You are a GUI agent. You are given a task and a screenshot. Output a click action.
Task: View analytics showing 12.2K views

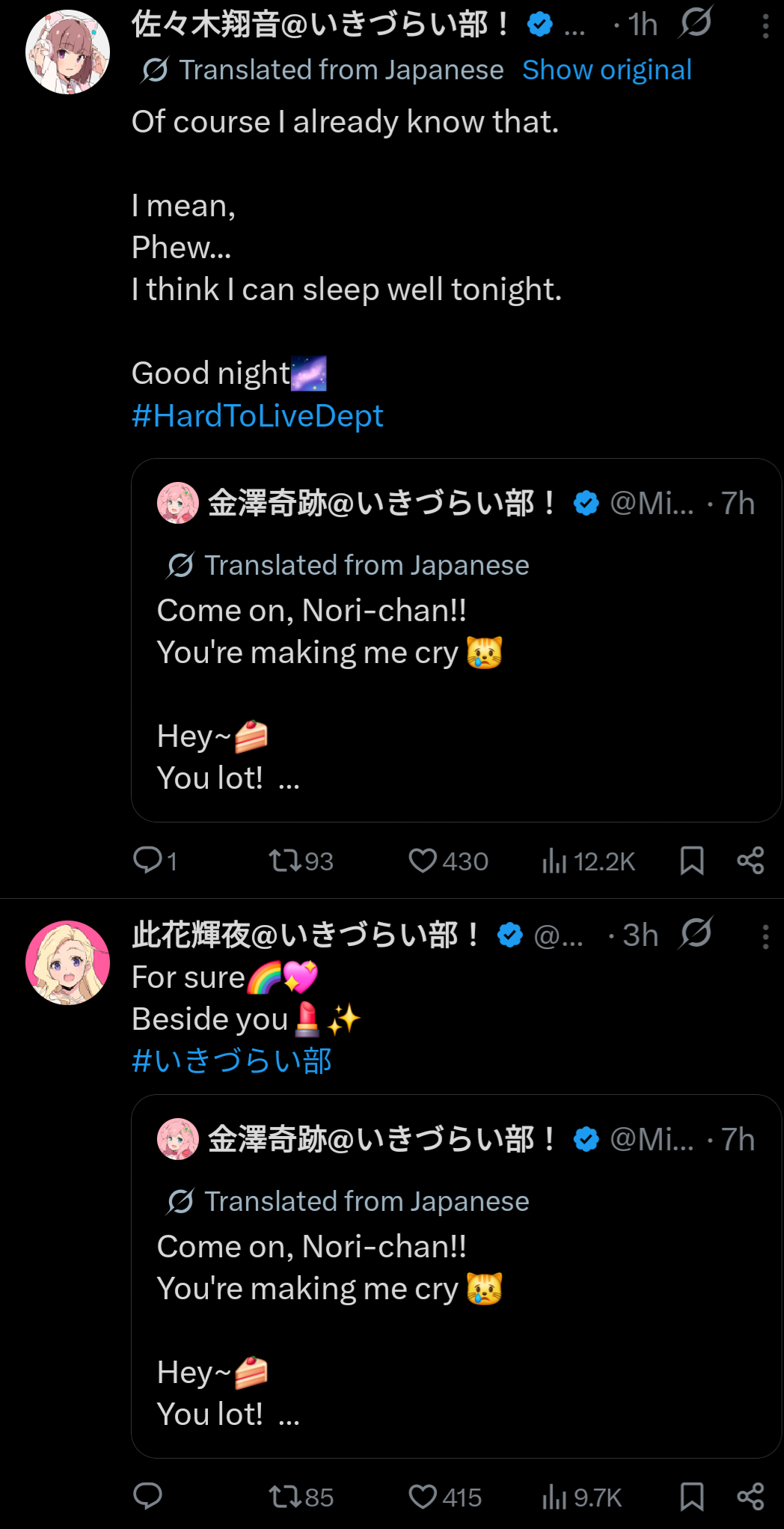coord(588,861)
